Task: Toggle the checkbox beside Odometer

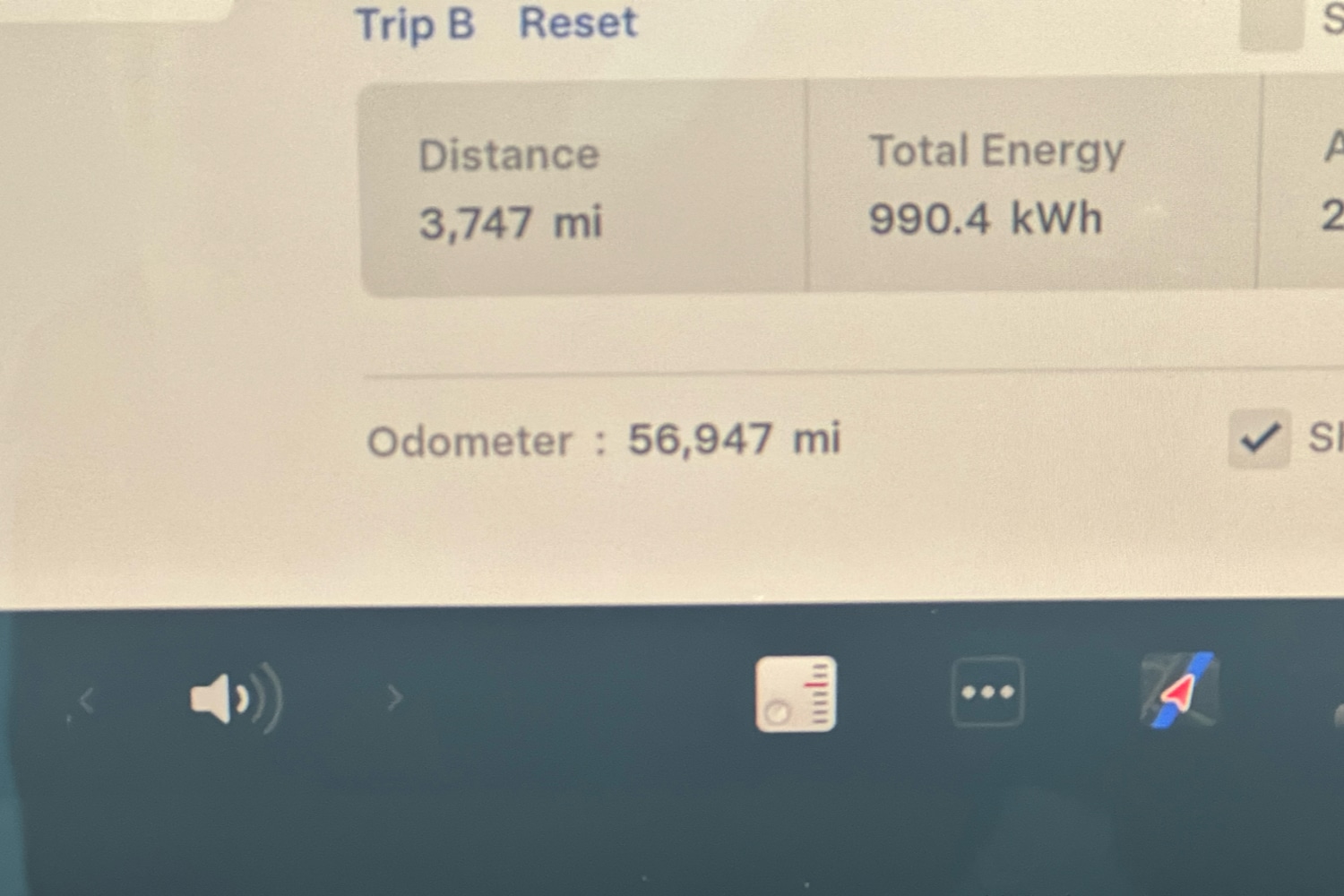Action: tap(1259, 438)
